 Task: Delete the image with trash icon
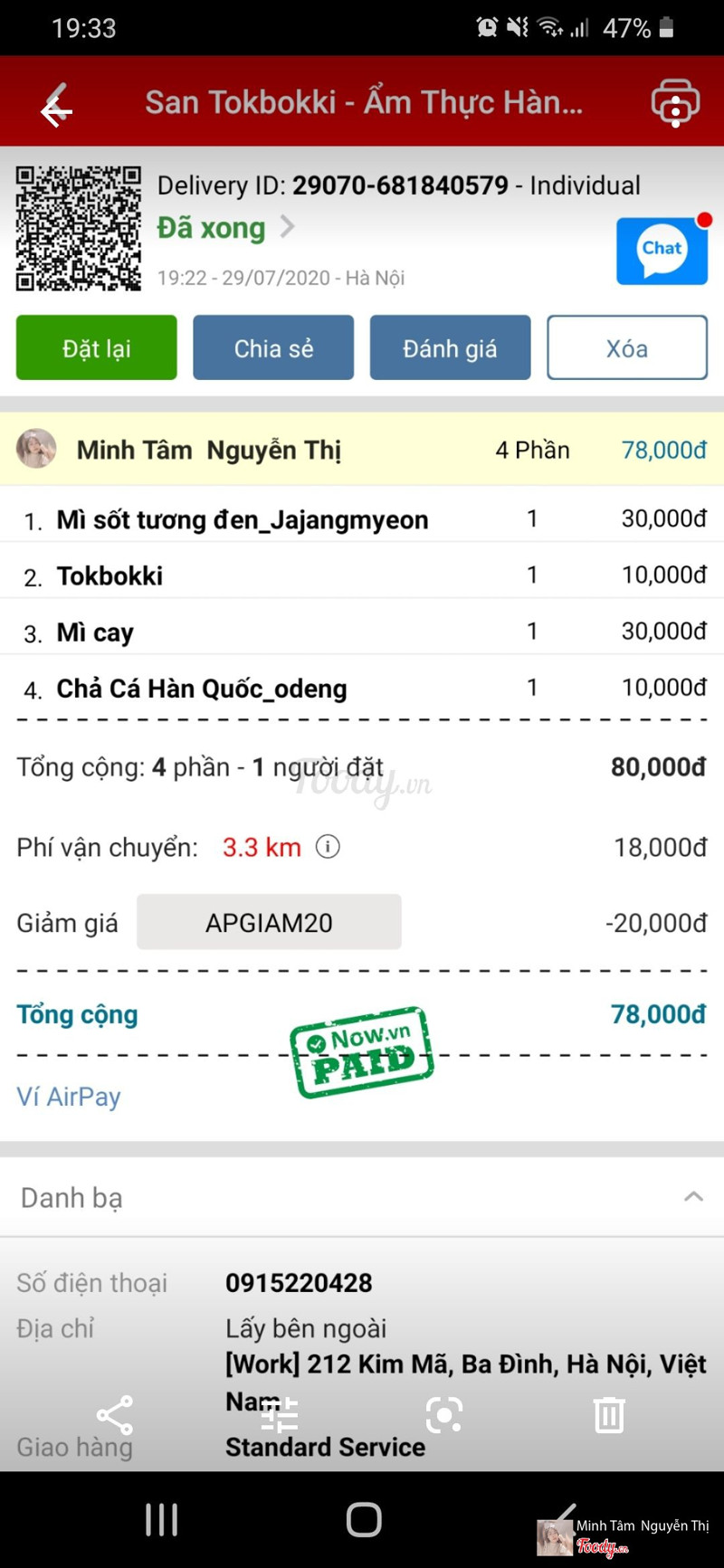609,1415
